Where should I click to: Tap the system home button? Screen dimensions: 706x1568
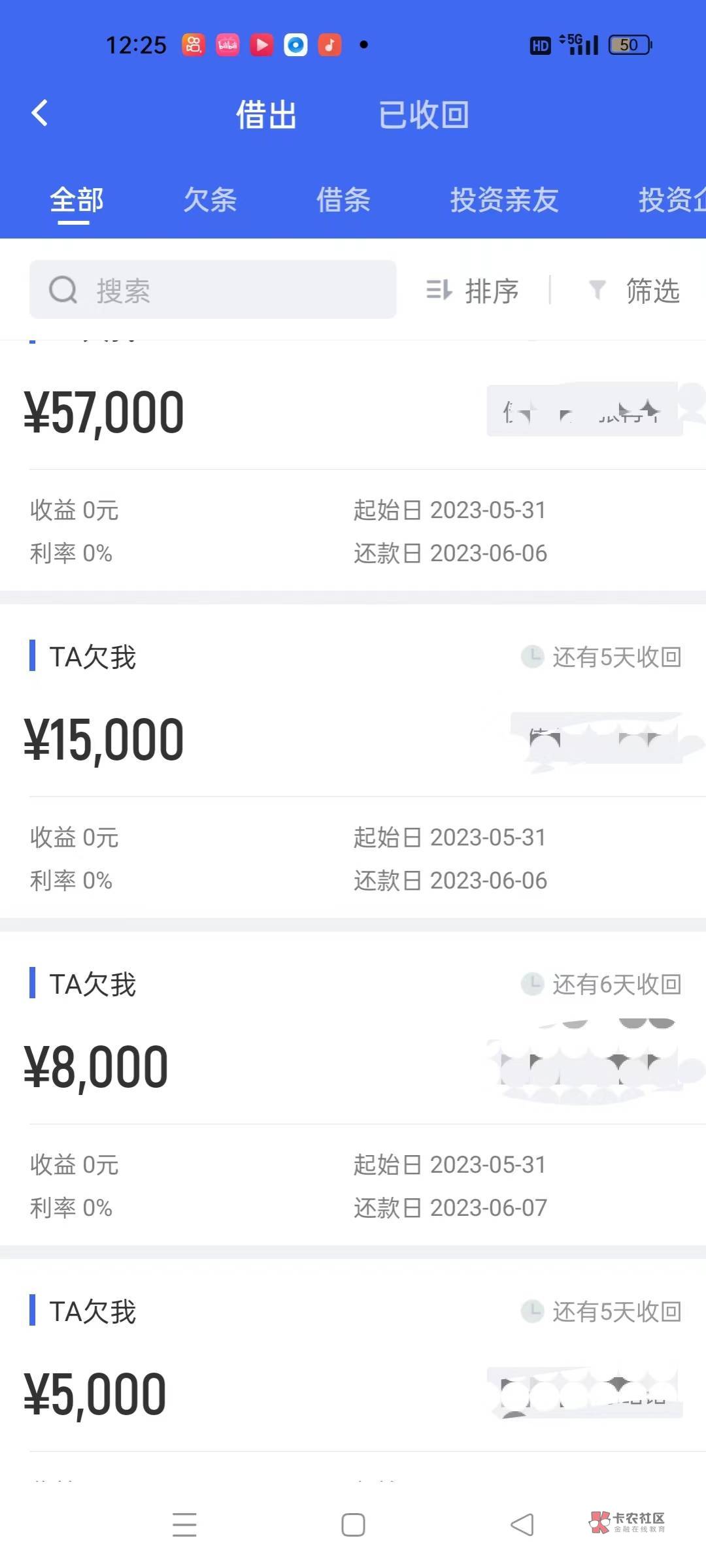(353, 1525)
